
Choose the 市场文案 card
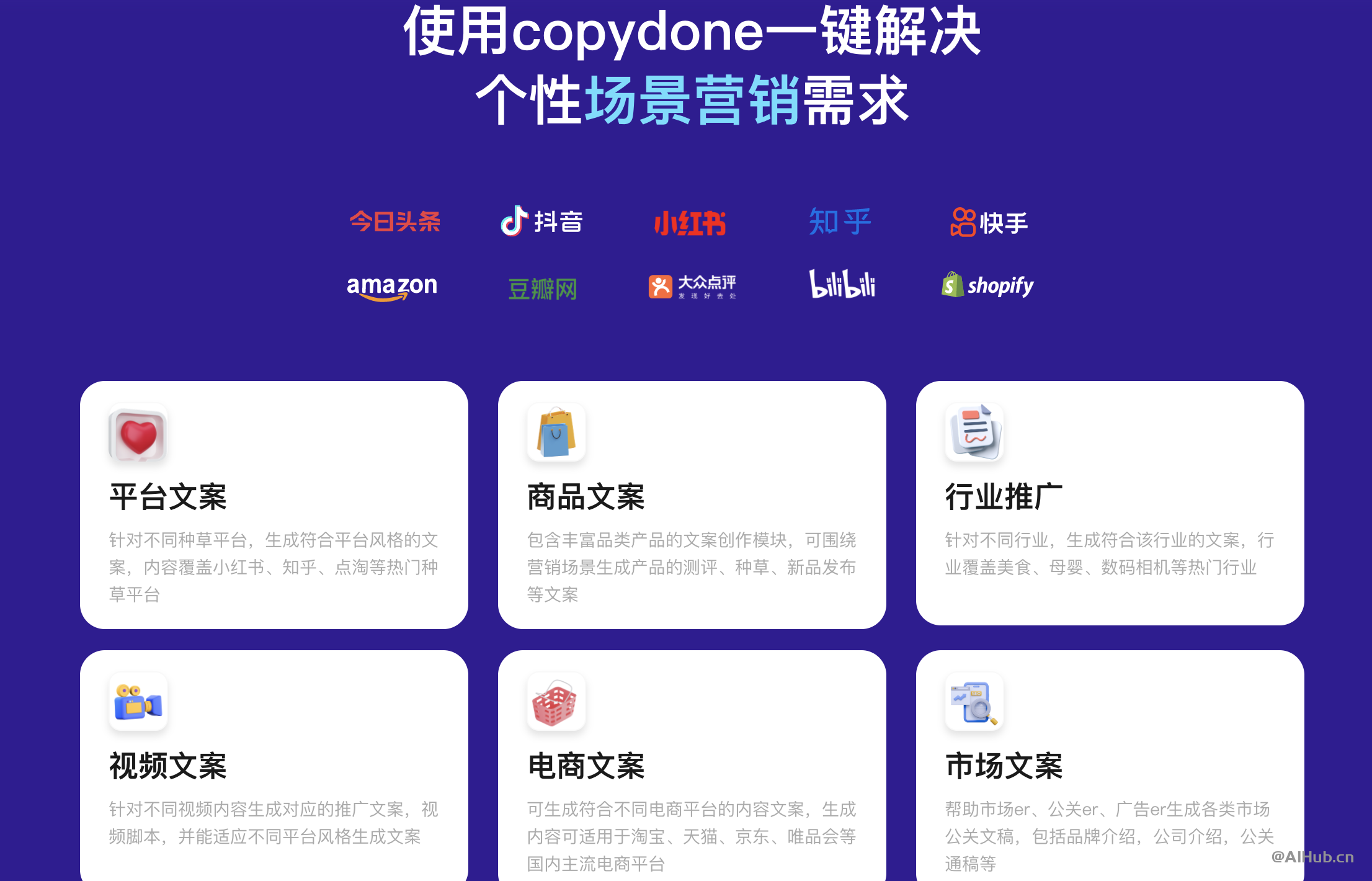coord(1110,766)
